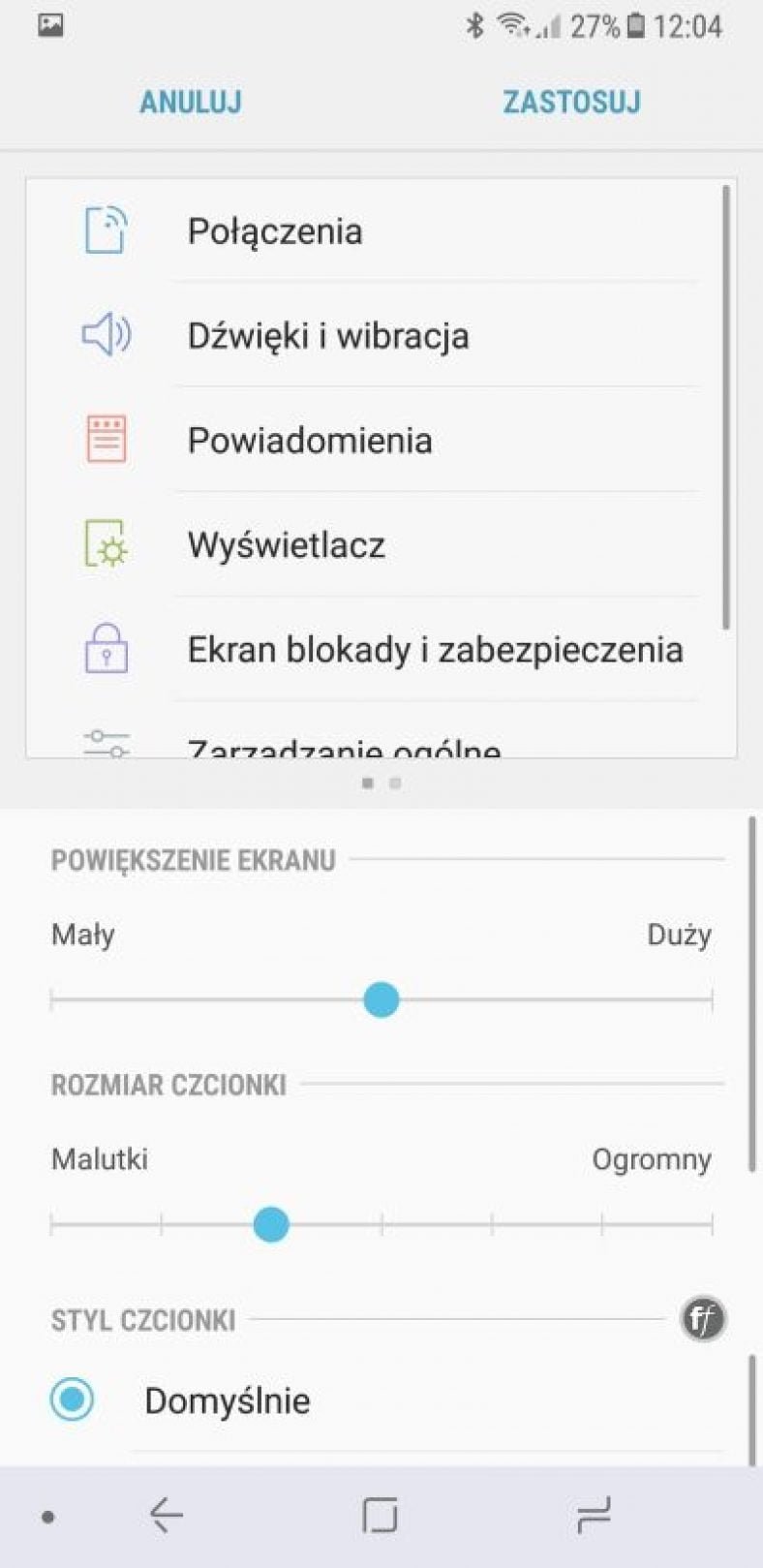Open the font download icon beside Styl czcionki
The image size is (763, 1568).
coord(703,1318)
